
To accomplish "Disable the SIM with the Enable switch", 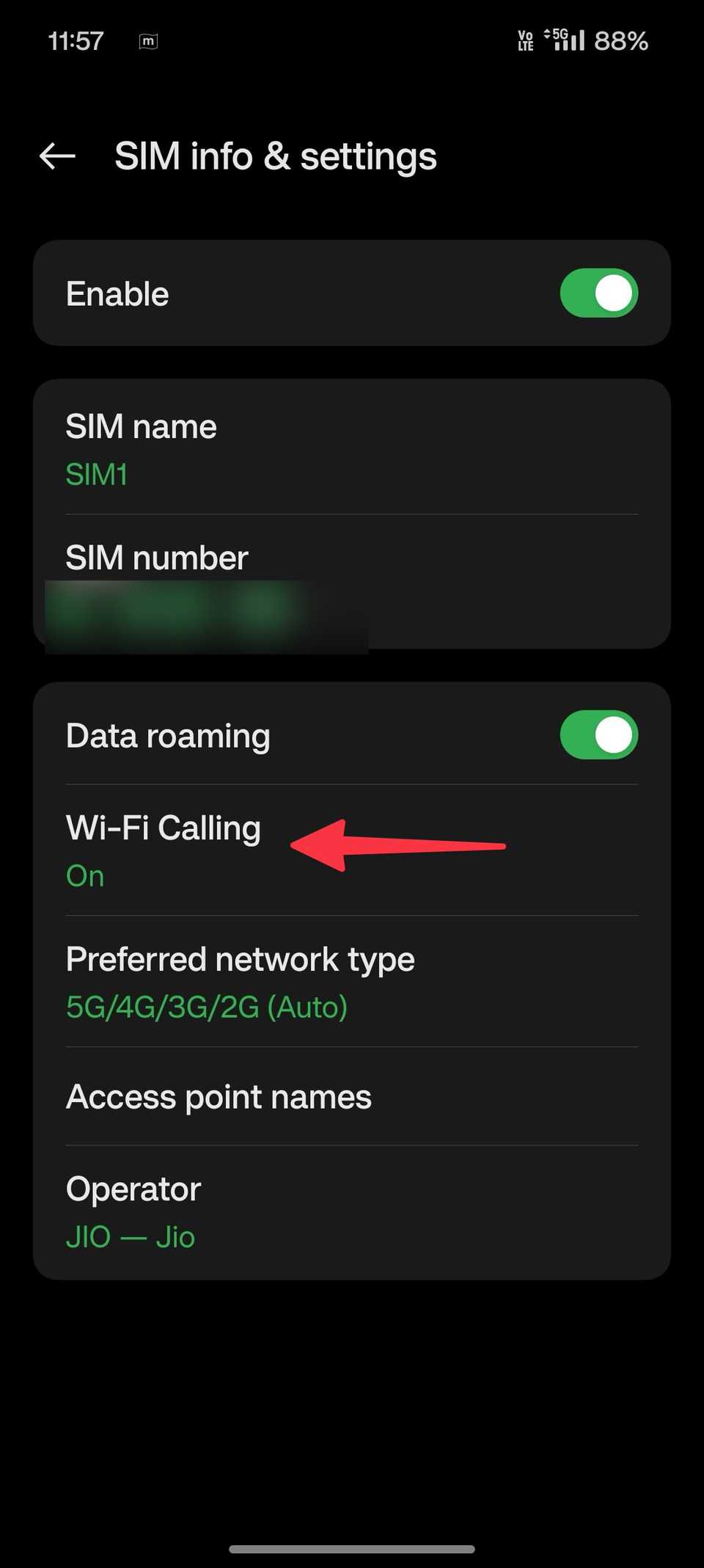I will [598, 293].
